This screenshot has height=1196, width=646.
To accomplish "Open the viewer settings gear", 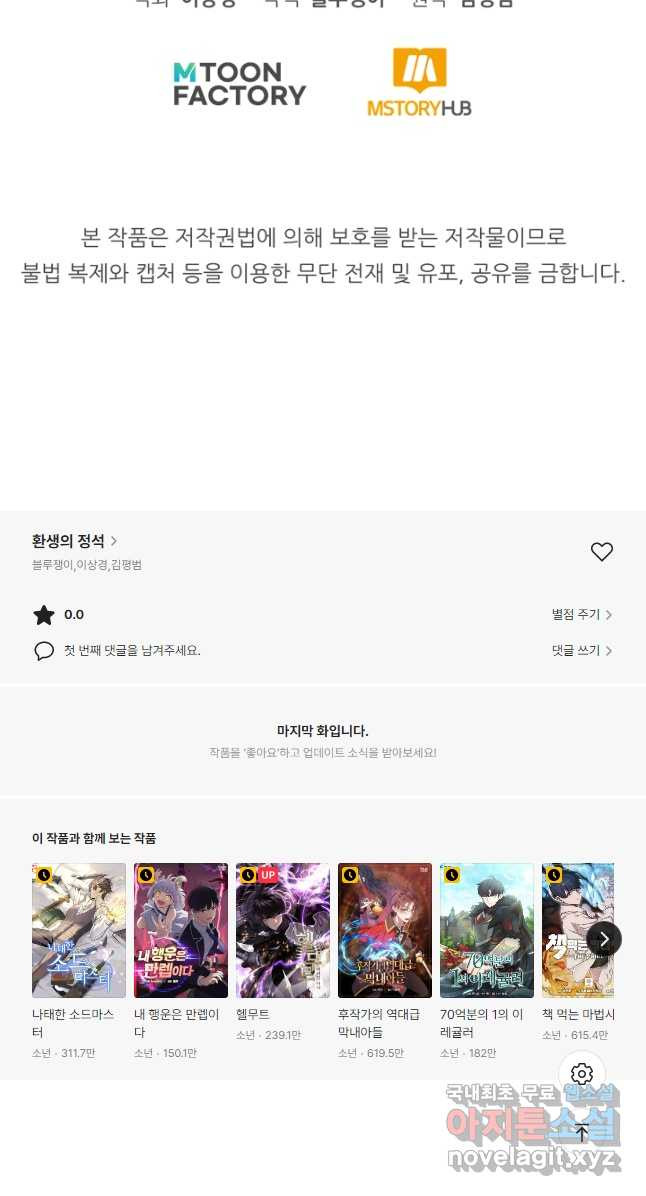I will (x=582, y=1075).
